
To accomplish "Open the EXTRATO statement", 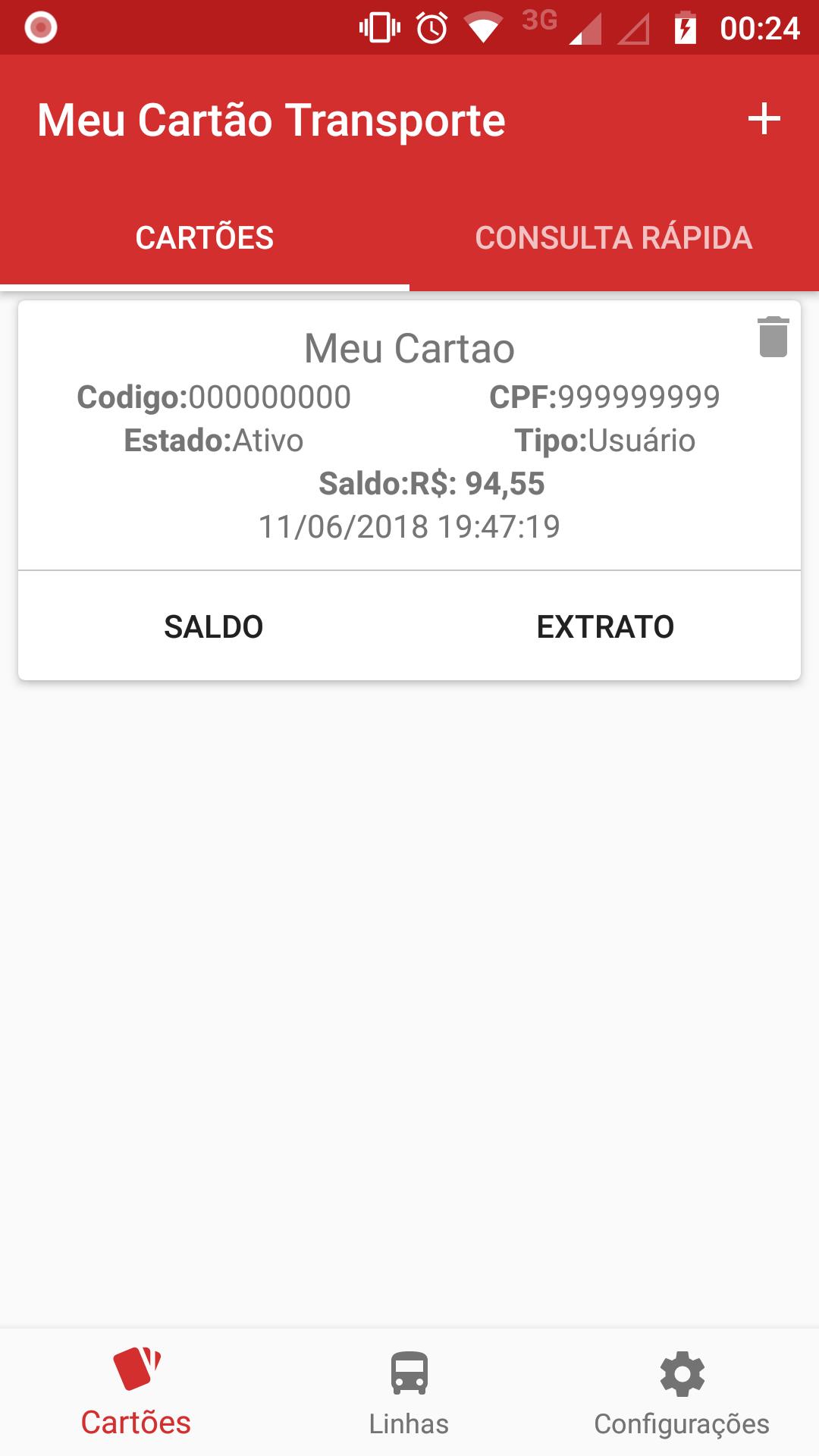I will [605, 626].
